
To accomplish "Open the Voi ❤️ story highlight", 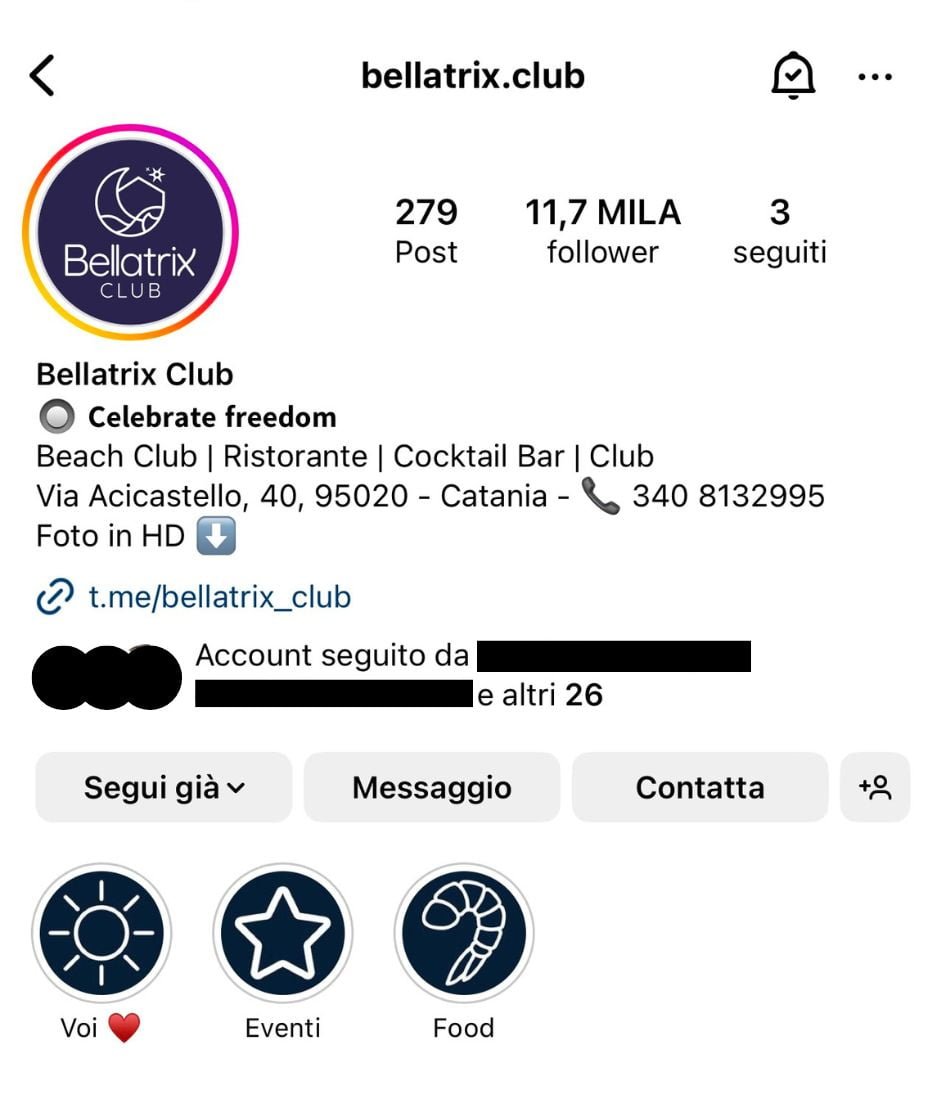I will tap(101, 932).
